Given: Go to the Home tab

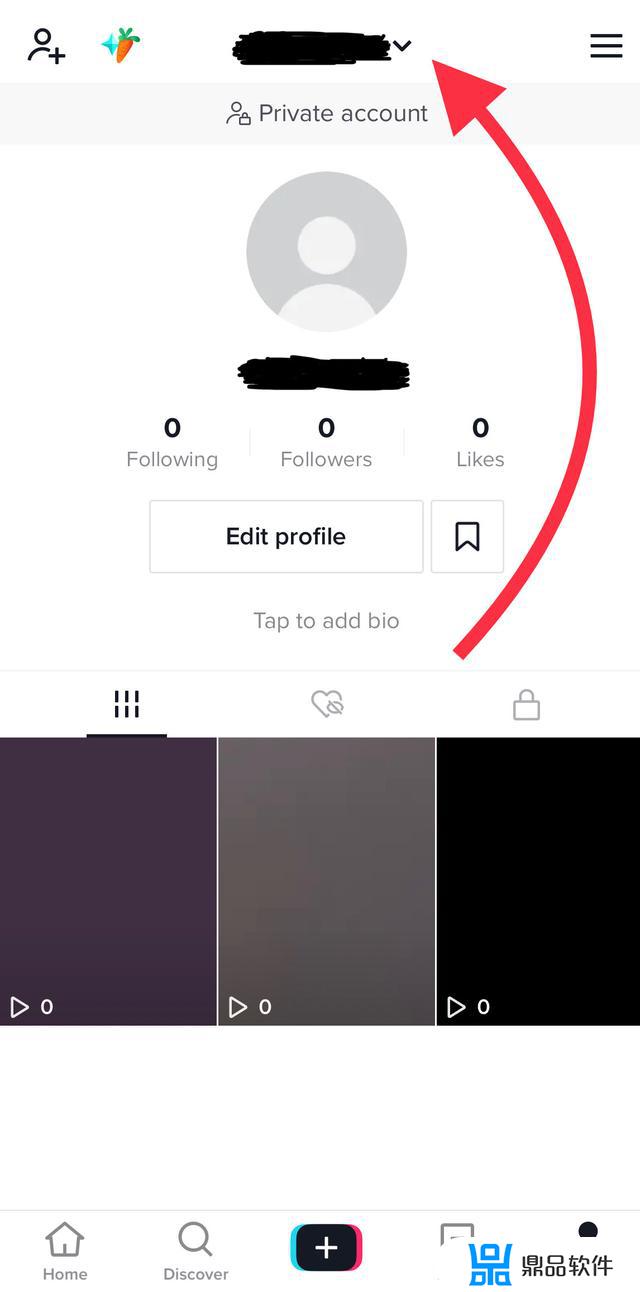Looking at the screenshot, I should point(65,1252).
